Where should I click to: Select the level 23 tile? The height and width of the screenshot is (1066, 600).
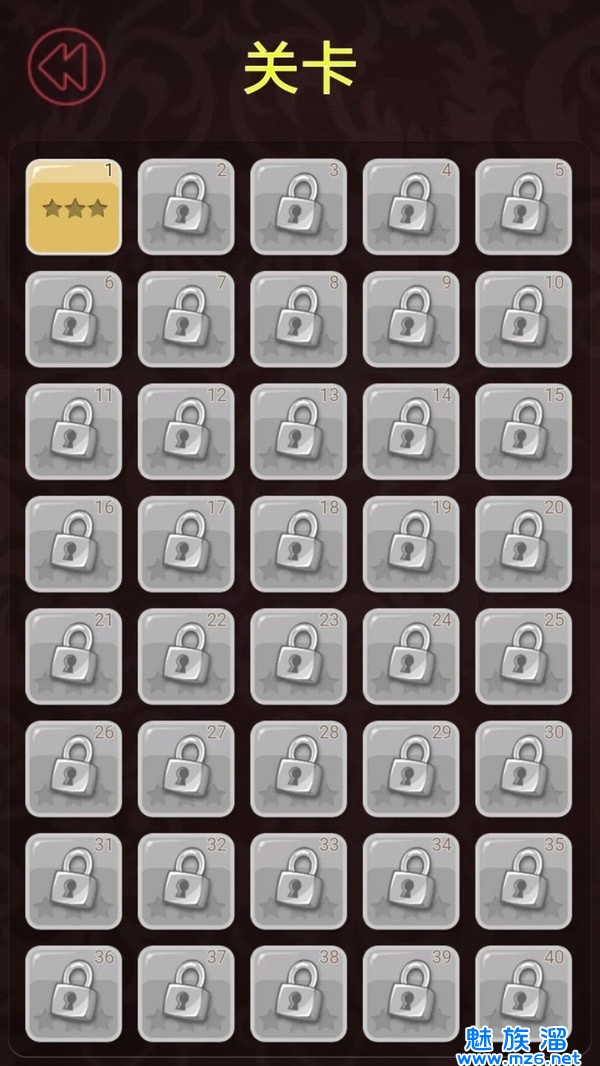click(x=299, y=656)
